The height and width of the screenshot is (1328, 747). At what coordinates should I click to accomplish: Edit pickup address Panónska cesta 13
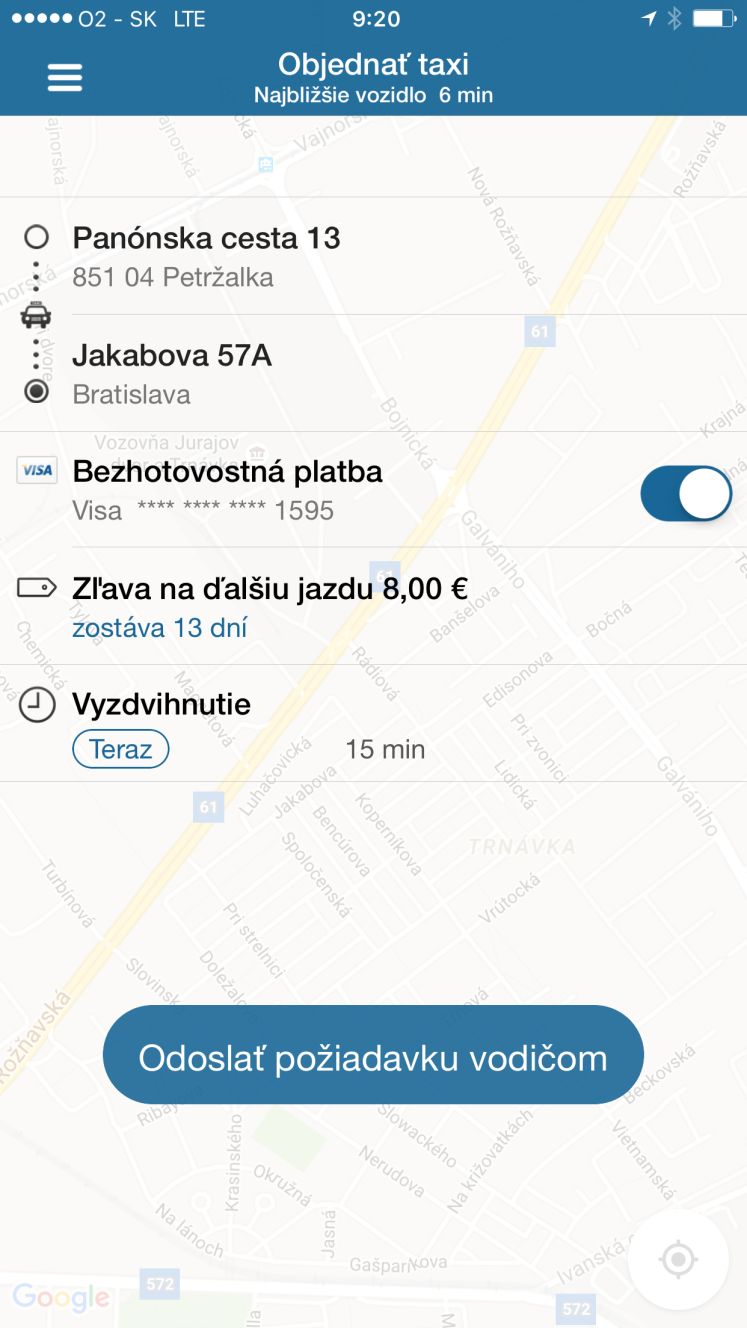tap(373, 256)
